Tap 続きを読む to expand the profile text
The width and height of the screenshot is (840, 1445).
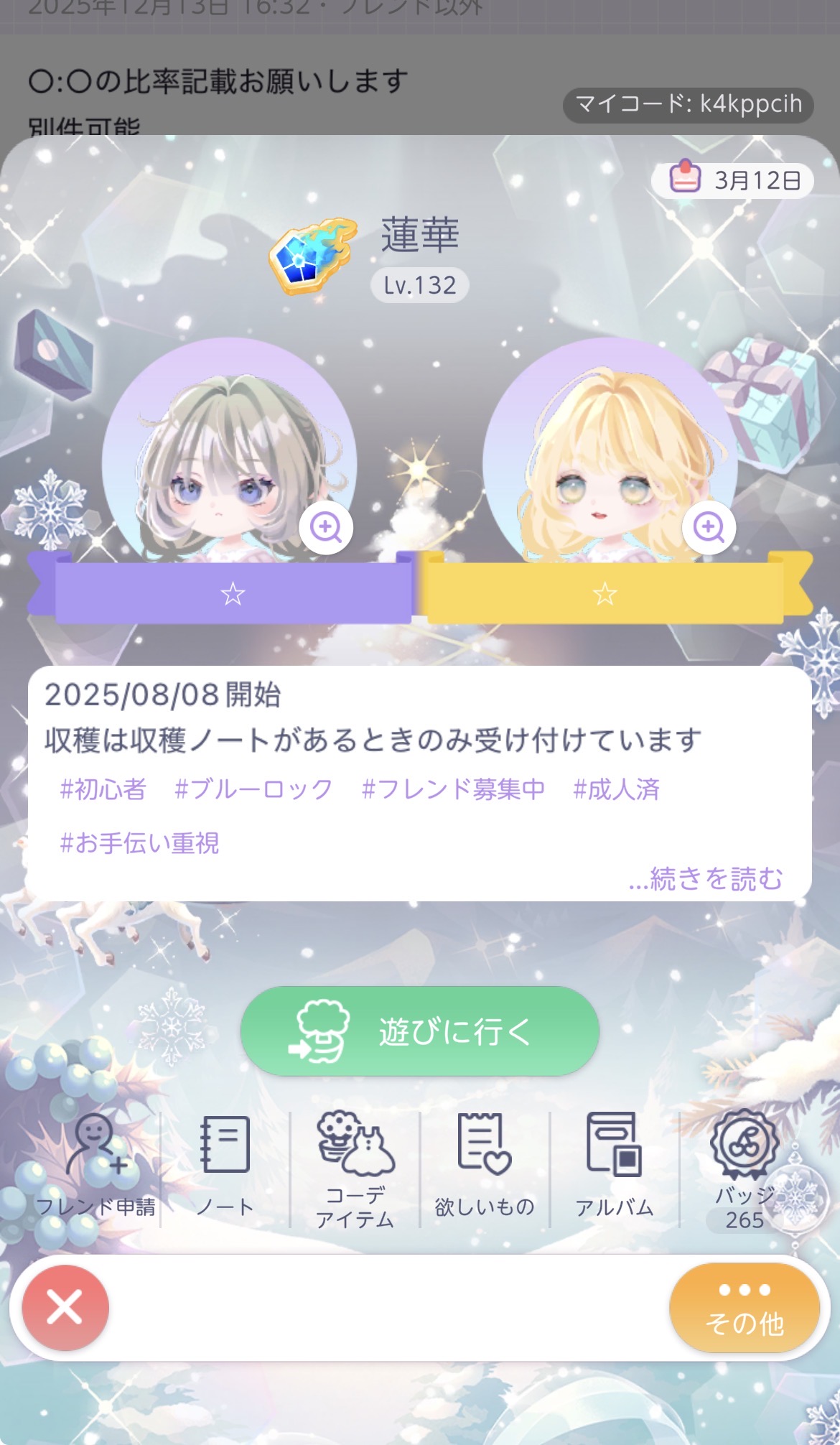click(x=706, y=878)
